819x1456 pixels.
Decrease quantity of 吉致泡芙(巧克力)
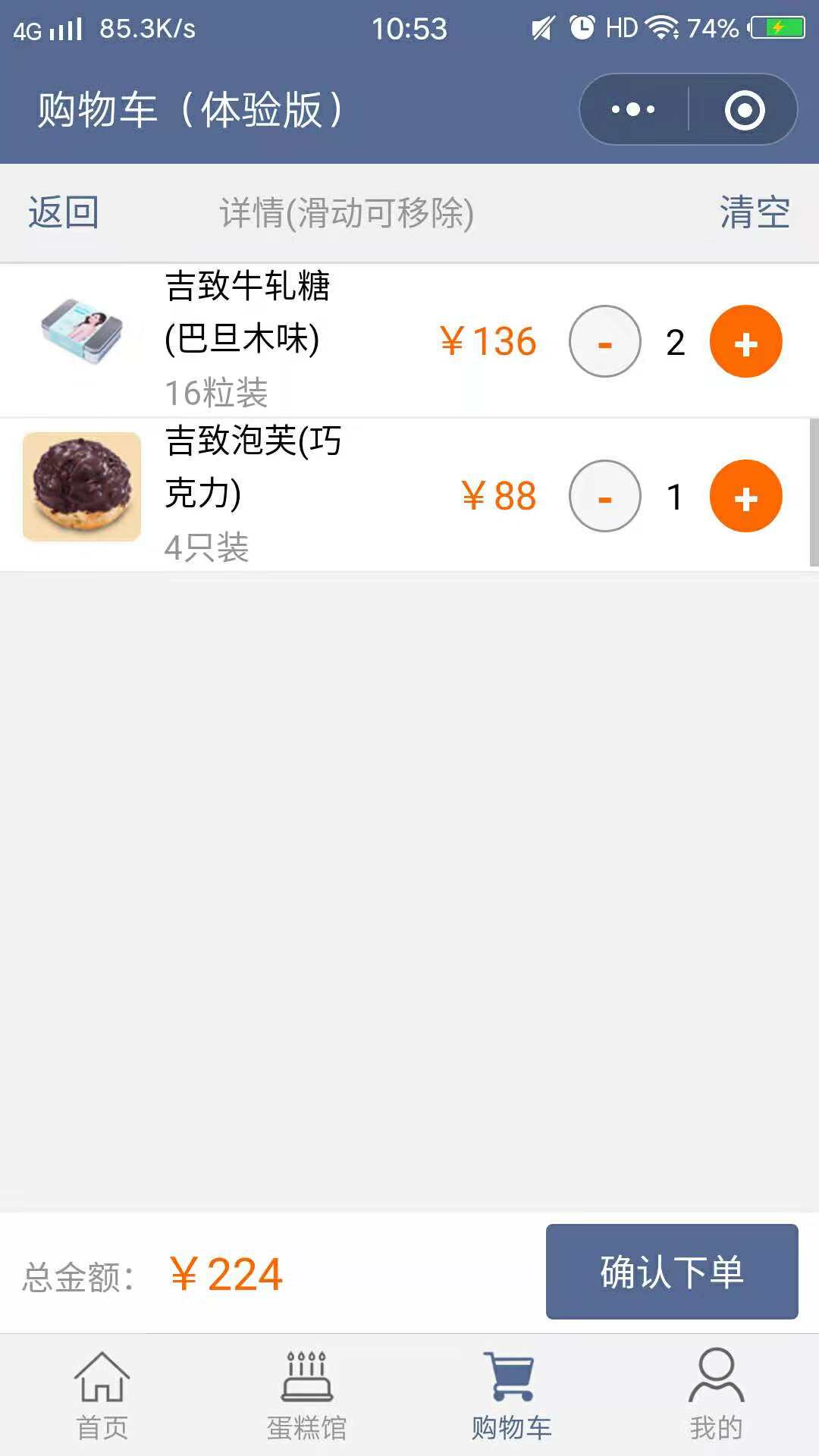[605, 496]
